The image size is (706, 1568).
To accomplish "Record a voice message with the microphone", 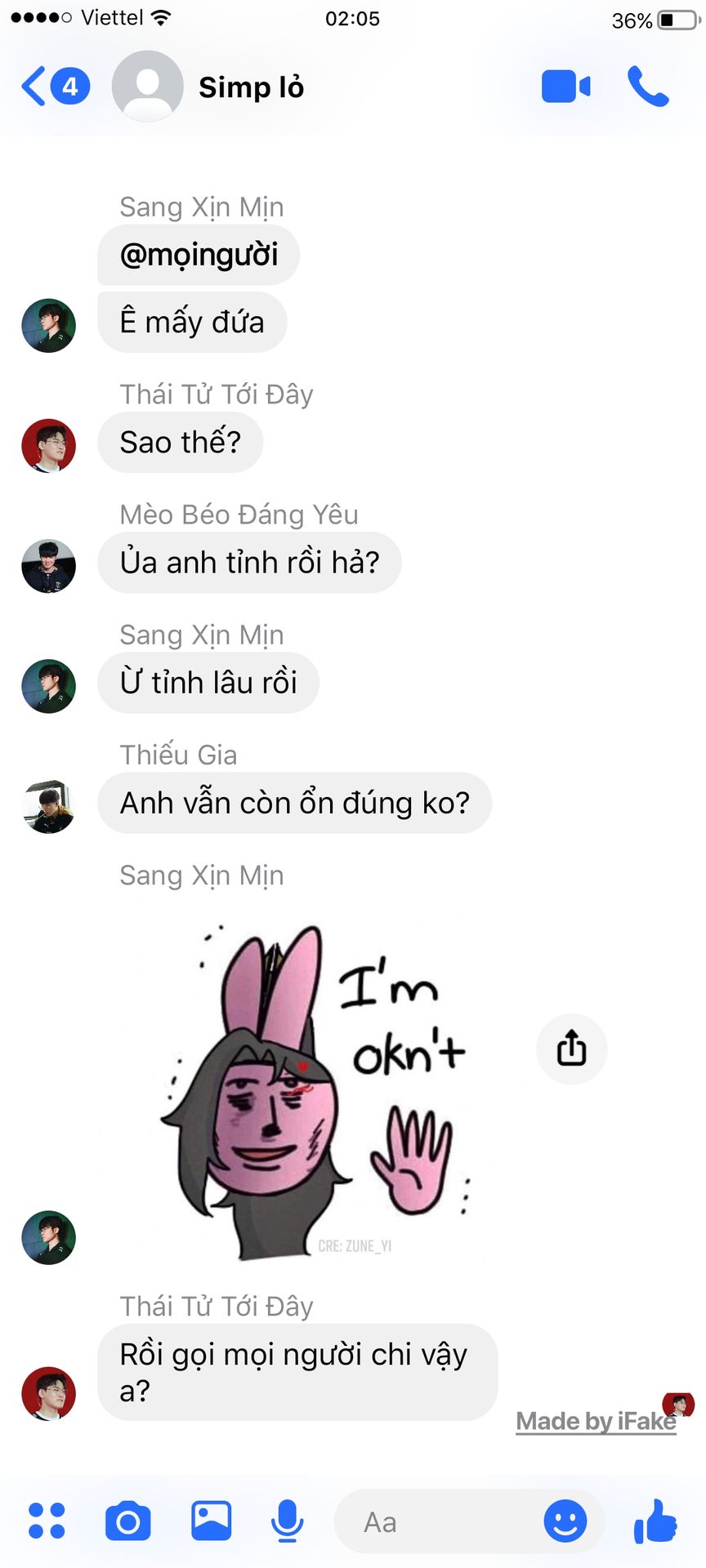I will [287, 1521].
